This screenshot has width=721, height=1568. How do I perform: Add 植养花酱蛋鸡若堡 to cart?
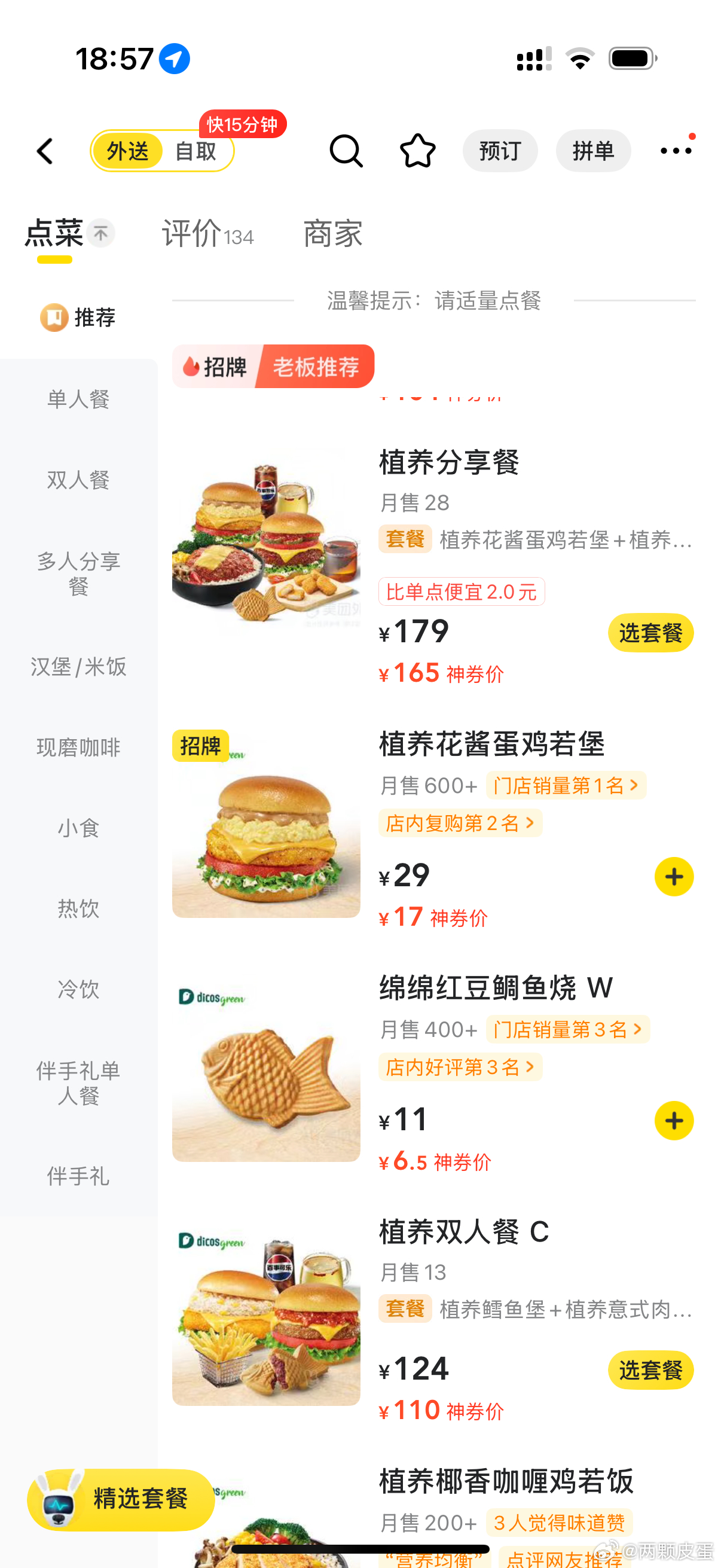click(x=674, y=877)
